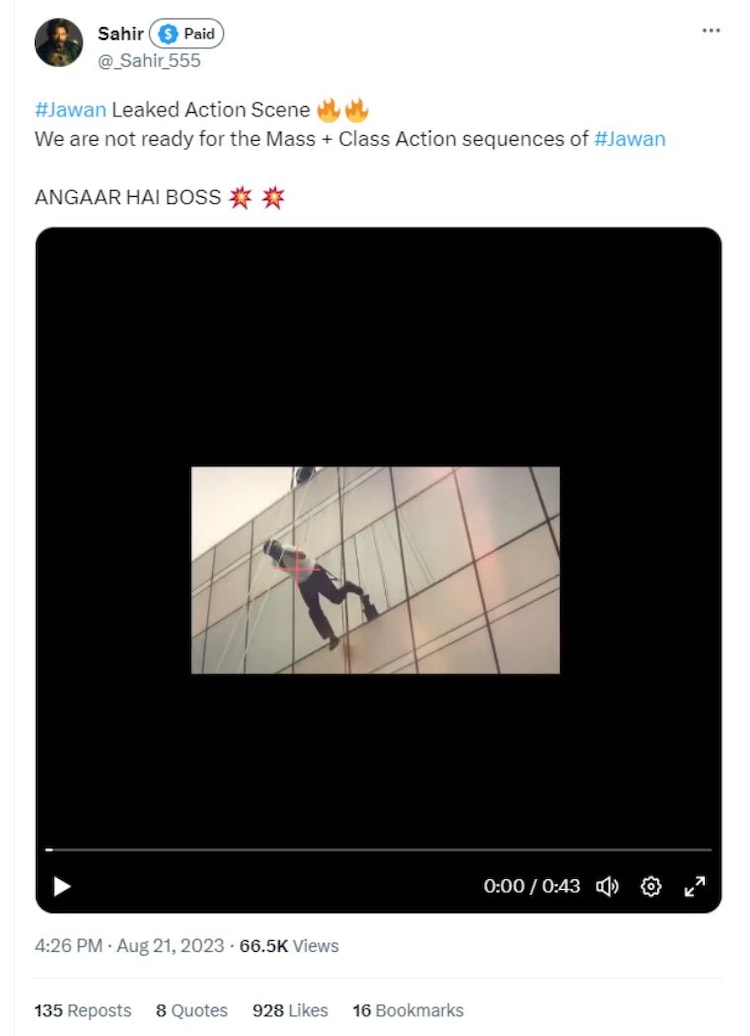The image size is (750, 1036).
Task: Play the leaked action scene video
Action: pos(62,886)
